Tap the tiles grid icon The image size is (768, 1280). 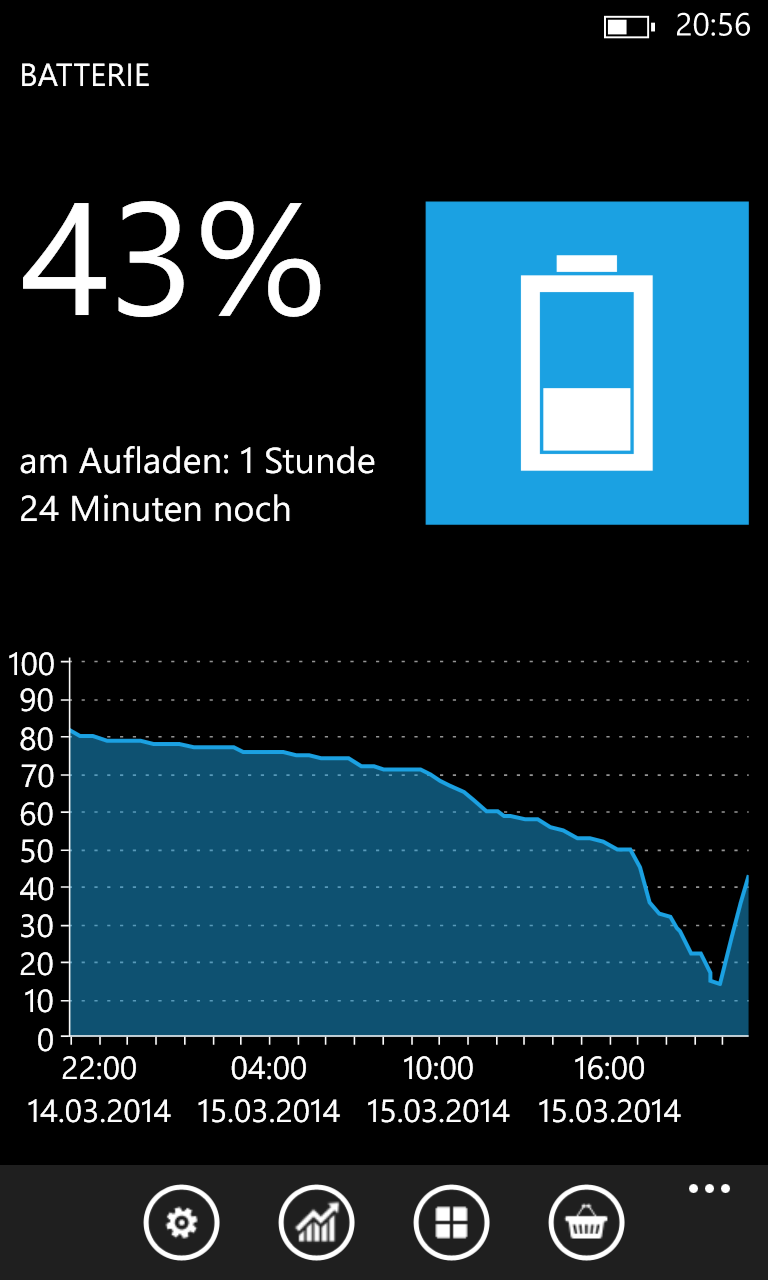tap(451, 1222)
